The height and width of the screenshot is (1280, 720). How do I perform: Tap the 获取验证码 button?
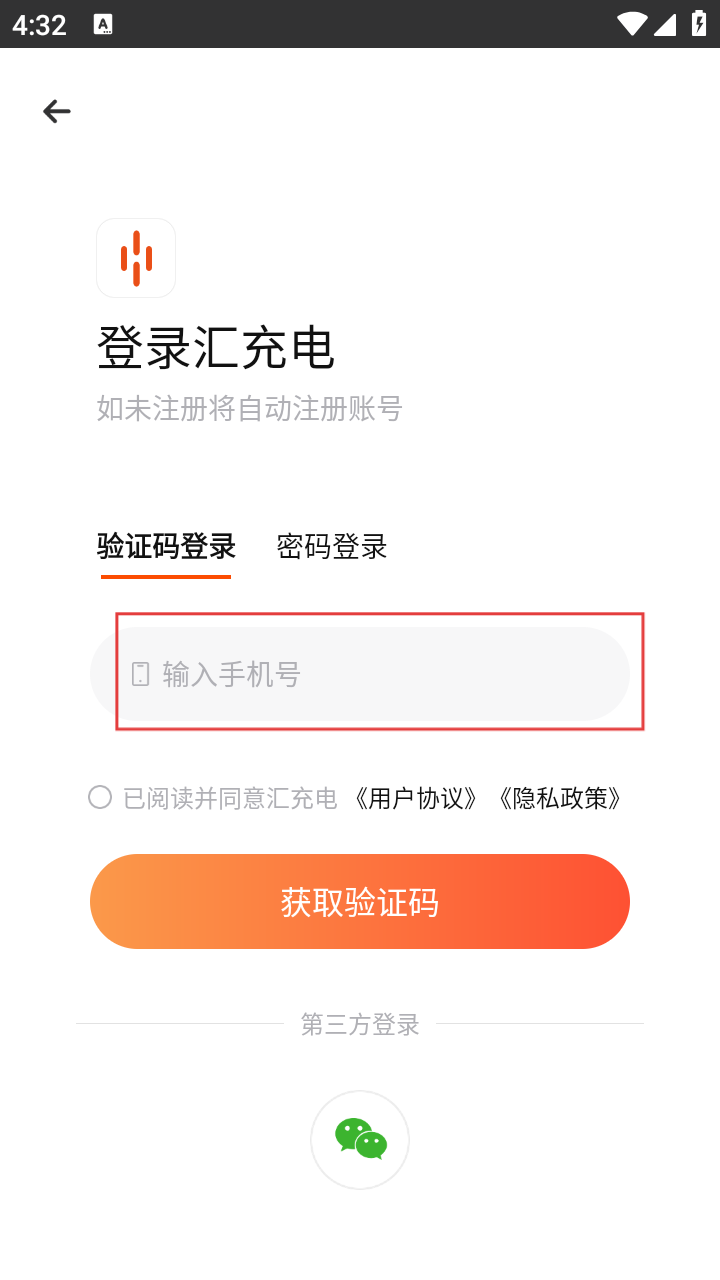click(x=360, y=902)
